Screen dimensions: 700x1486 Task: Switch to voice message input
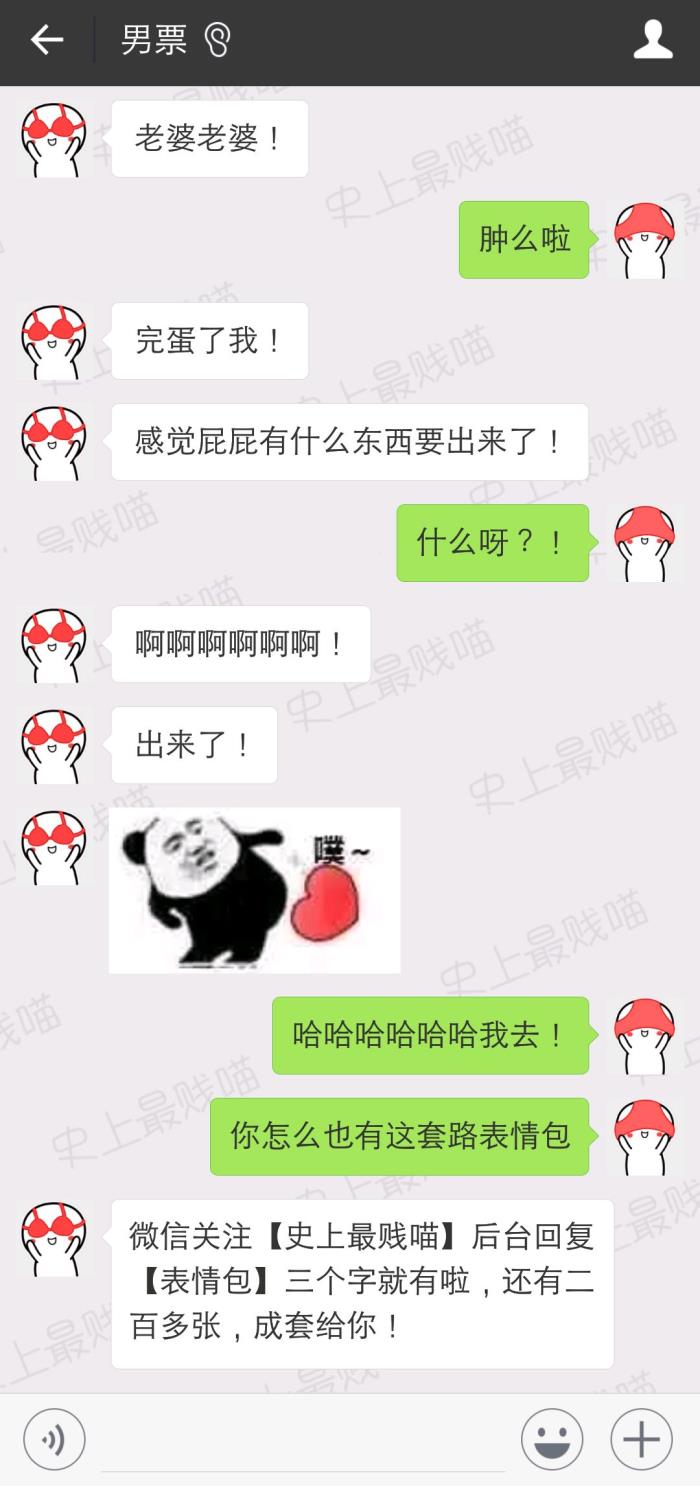click(54, 1440)
